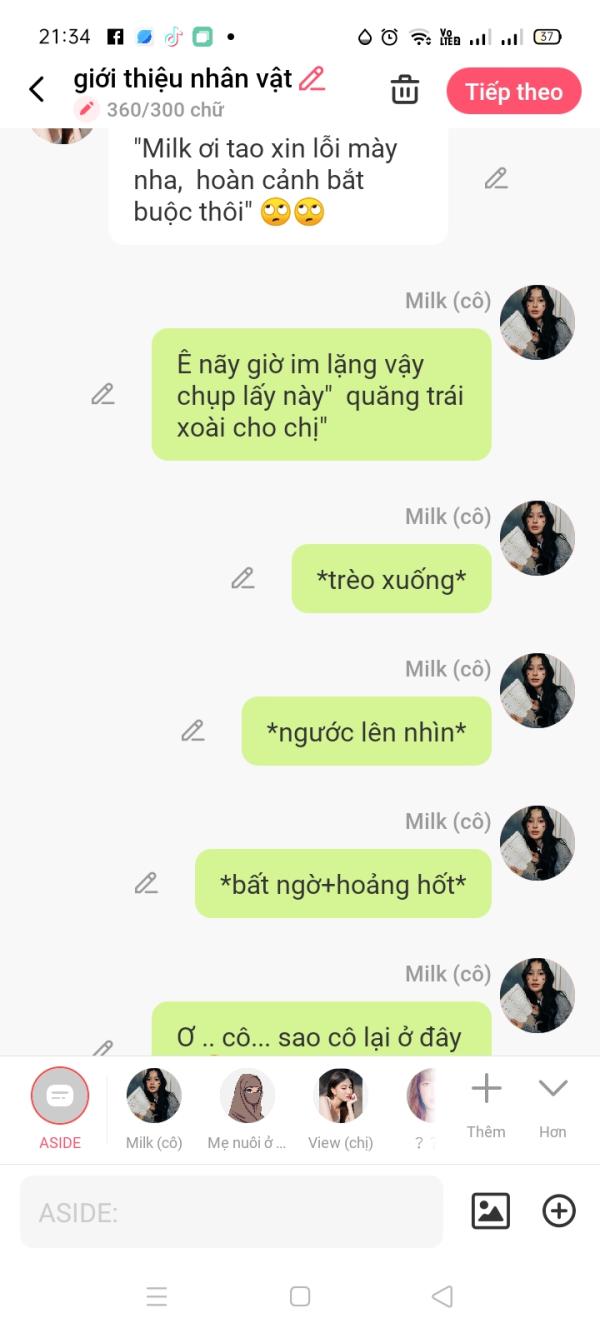Open the circled plus menu by the input

click(559, 1211)
